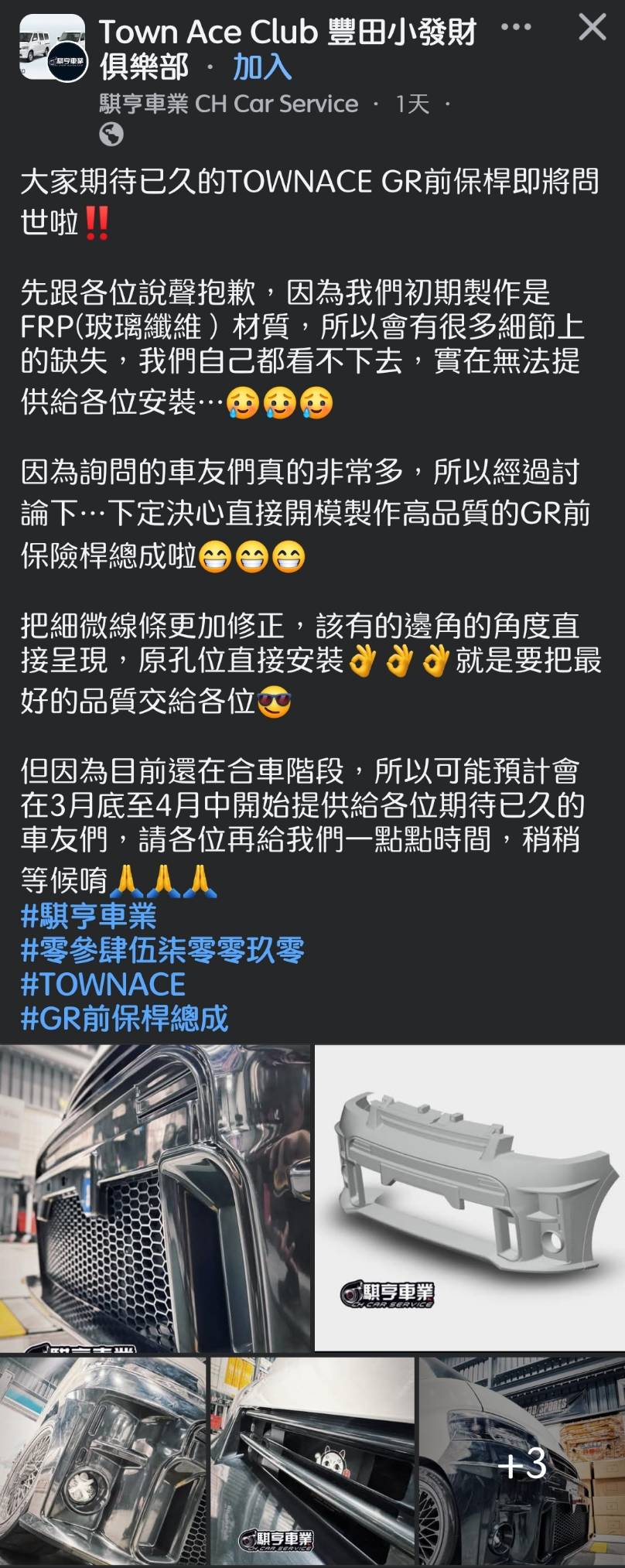Viewport: 625px width, 1568px height.
Task: Open the Town Ace Club group avatar
Action: [53, 47]
